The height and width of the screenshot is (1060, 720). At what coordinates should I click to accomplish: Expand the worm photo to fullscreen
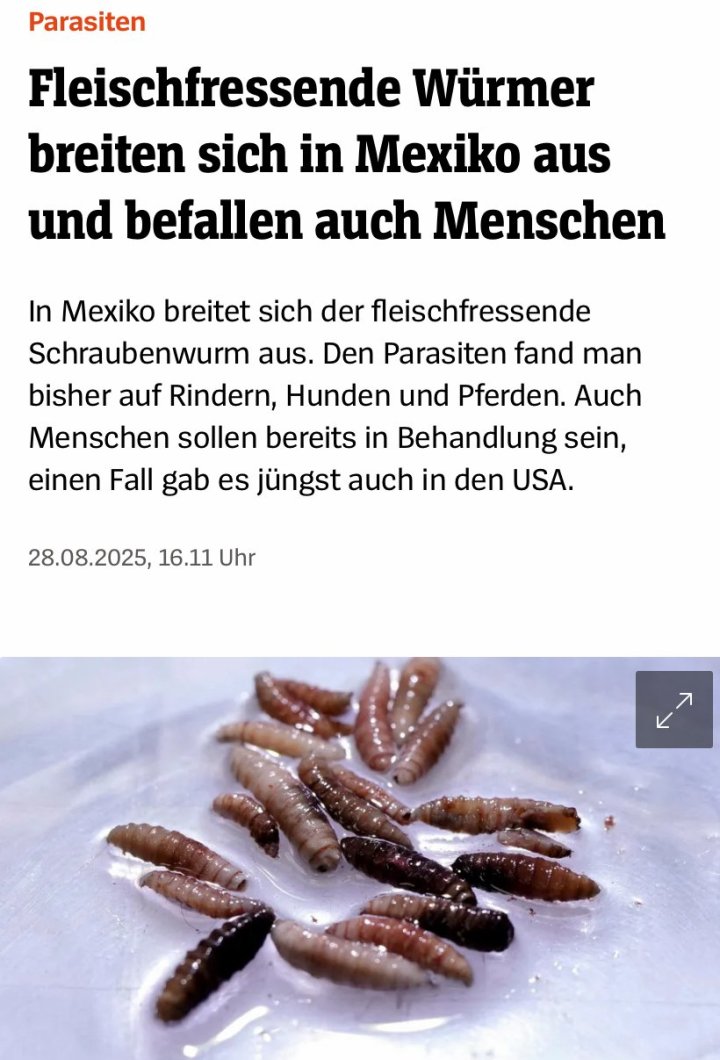674,709
